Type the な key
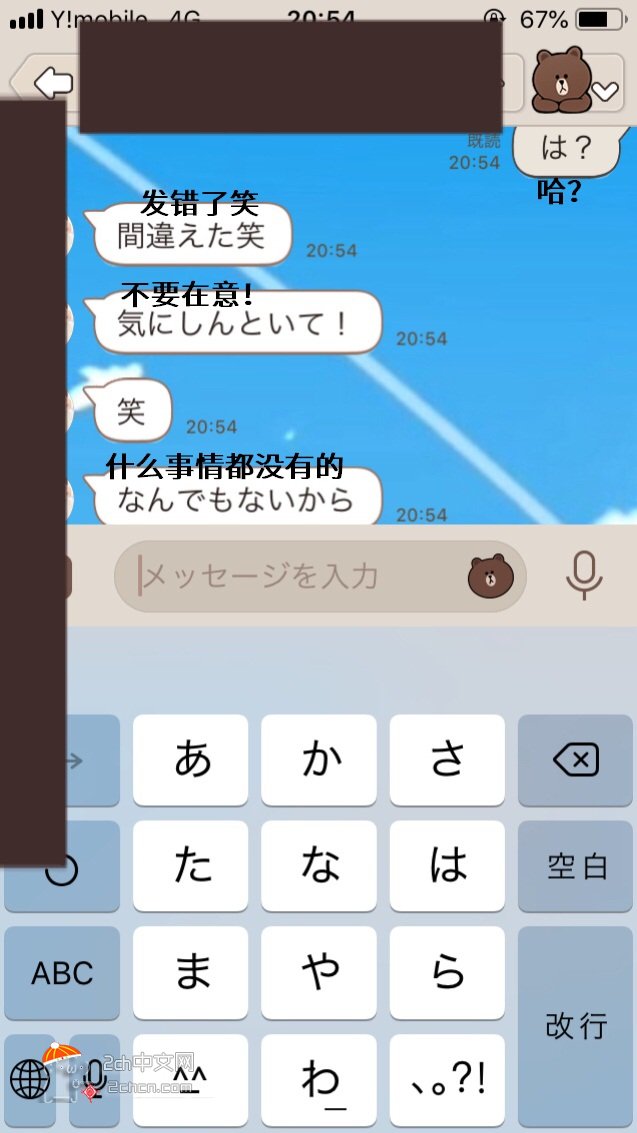Viewport: 637px width, 1133px height. (319, 866)
